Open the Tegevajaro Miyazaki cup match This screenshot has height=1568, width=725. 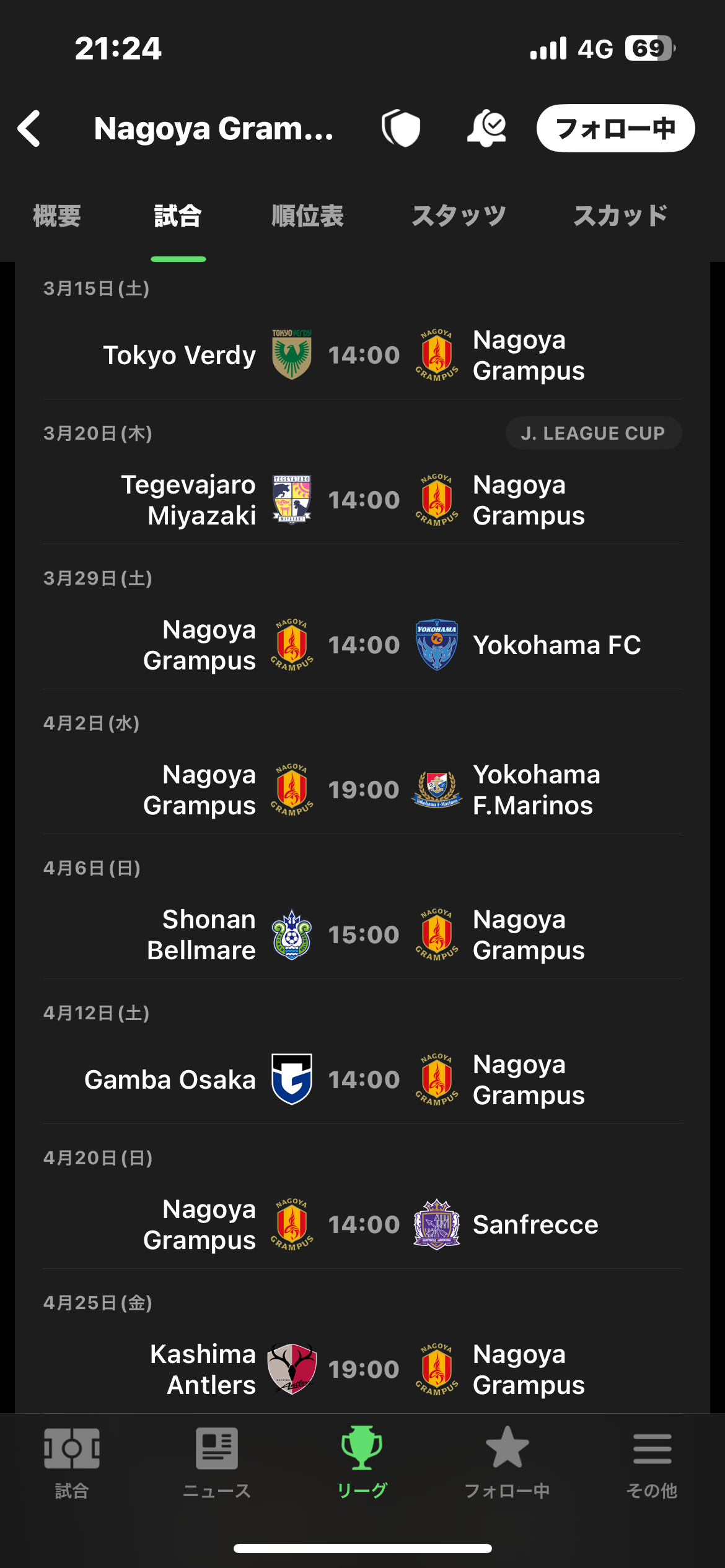362,500
